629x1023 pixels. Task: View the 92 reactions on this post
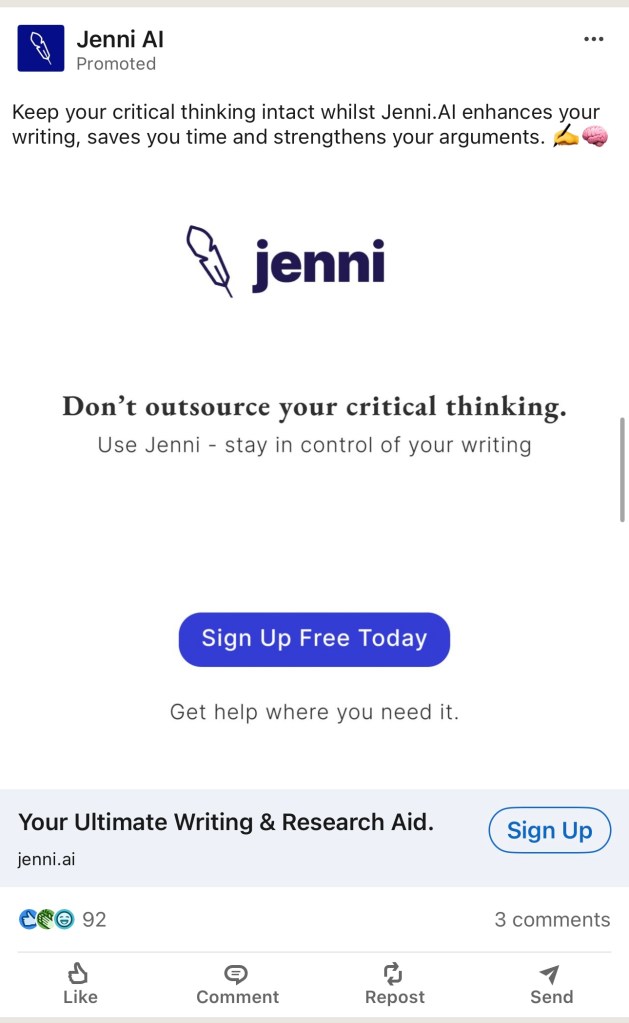pyautogui.click(x=63, y=919)
